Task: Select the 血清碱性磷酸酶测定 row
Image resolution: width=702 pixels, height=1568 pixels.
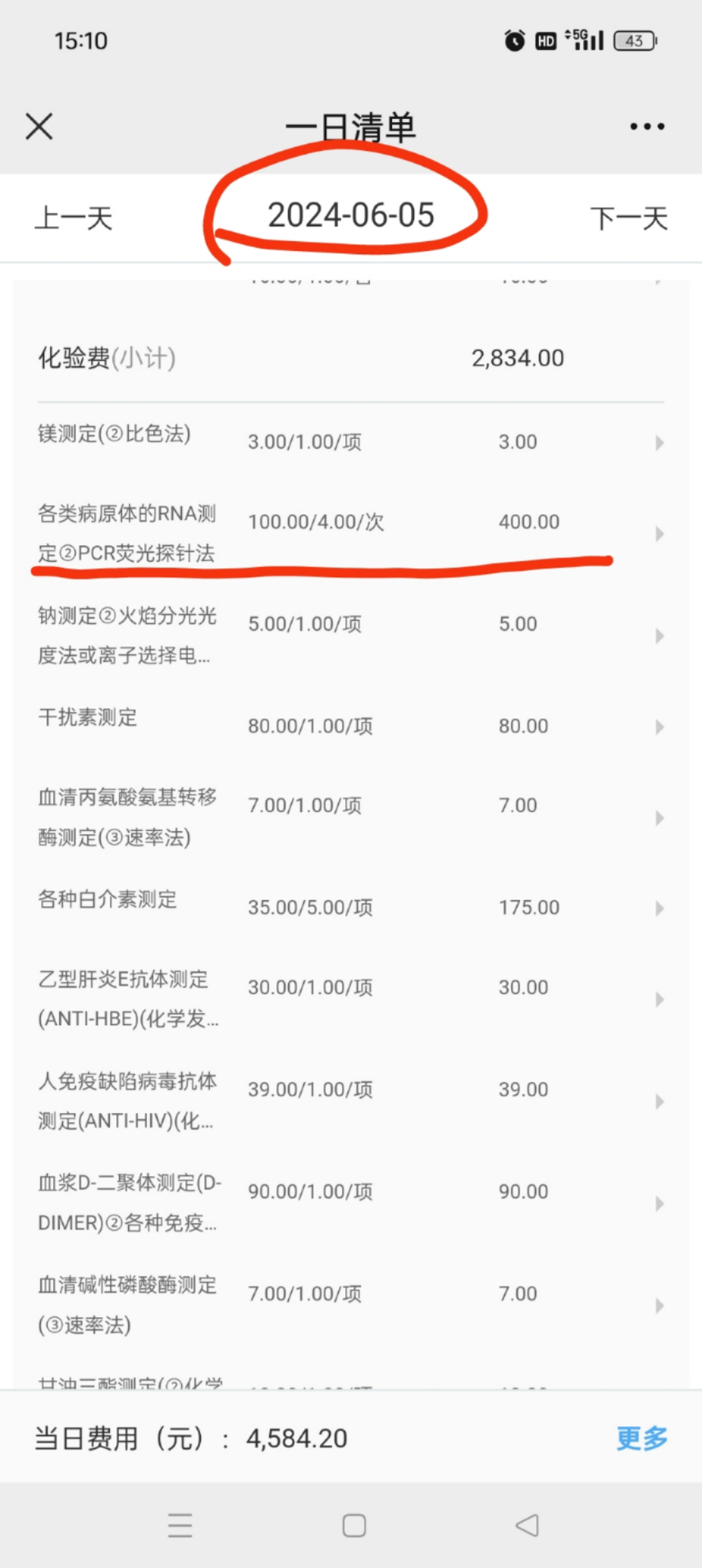Action: 351,1305
